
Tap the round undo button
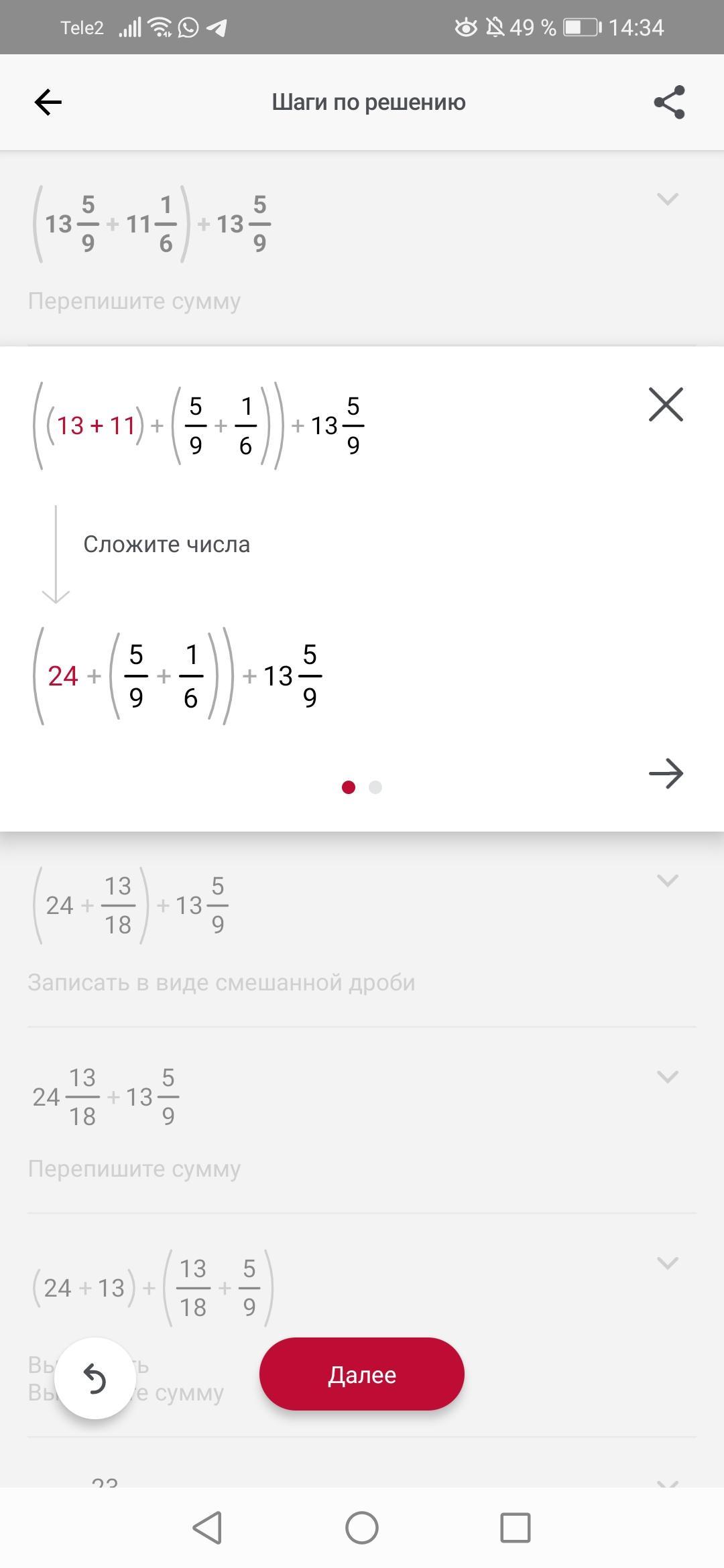(95, 1378)
